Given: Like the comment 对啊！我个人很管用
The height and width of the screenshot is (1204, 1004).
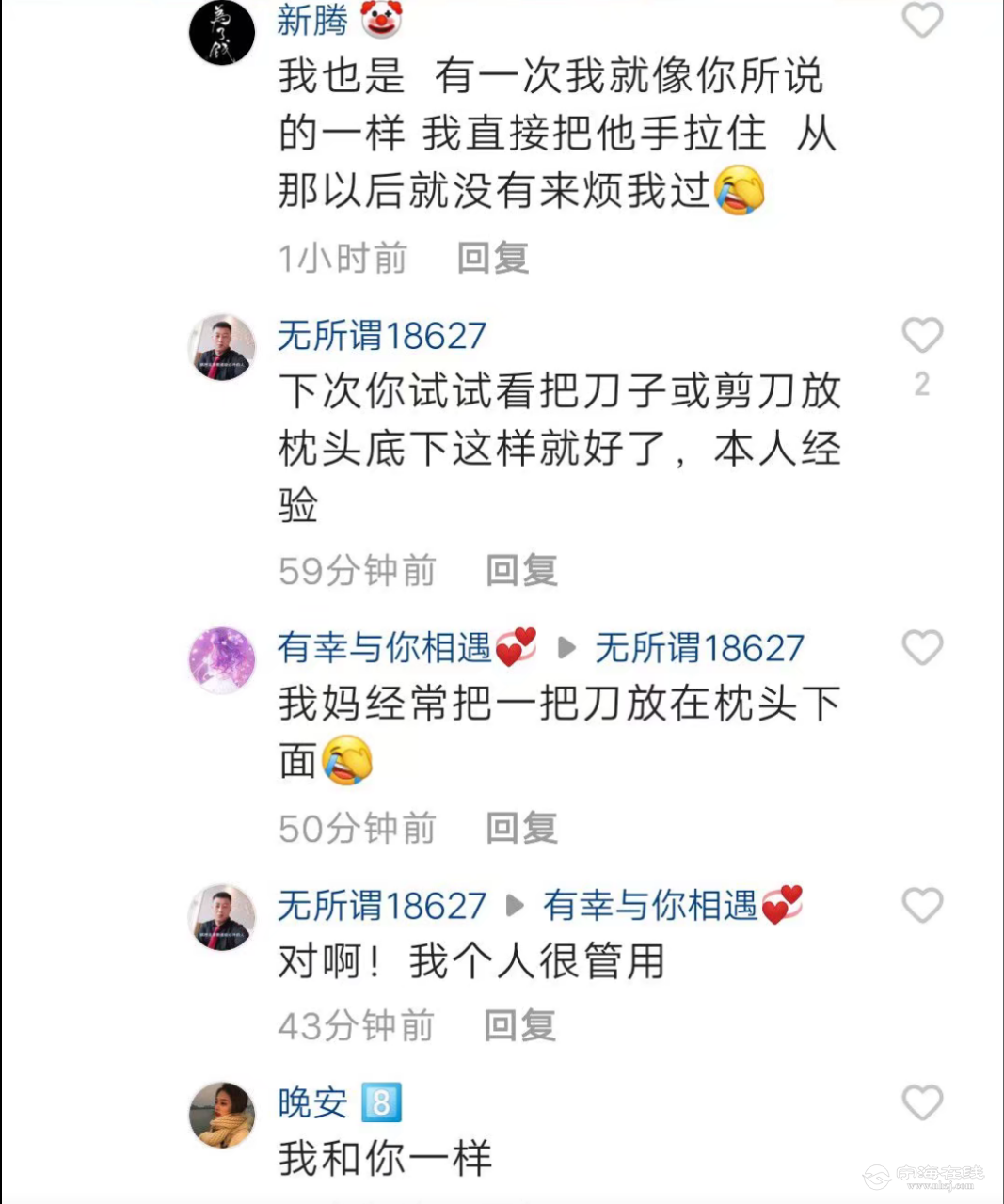Looking at the screenshot, I should tap(922, 906).
